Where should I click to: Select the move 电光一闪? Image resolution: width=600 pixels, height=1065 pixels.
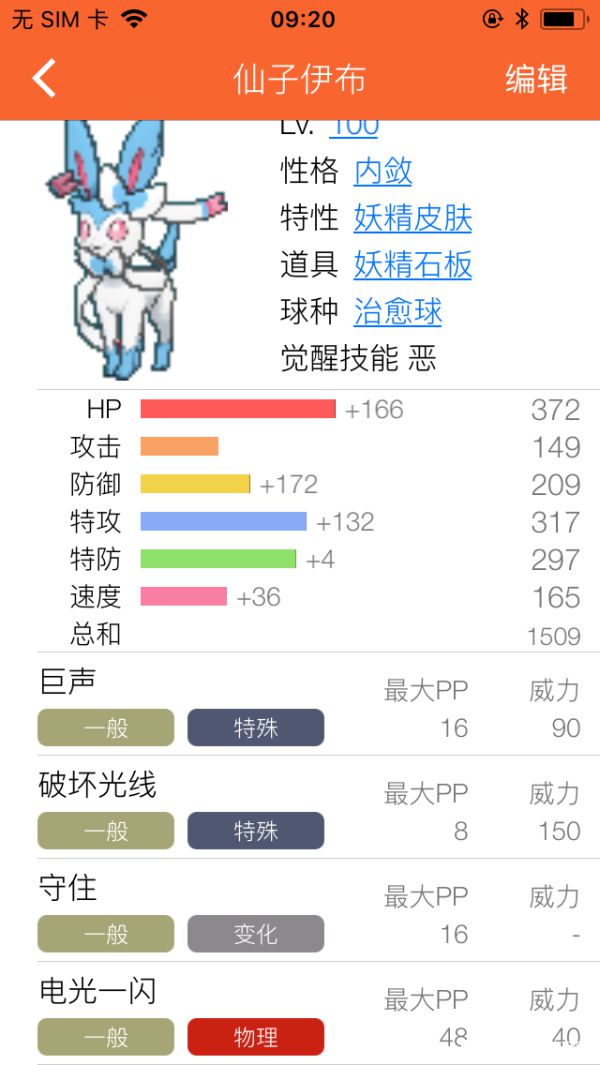[x=97, y=991]
